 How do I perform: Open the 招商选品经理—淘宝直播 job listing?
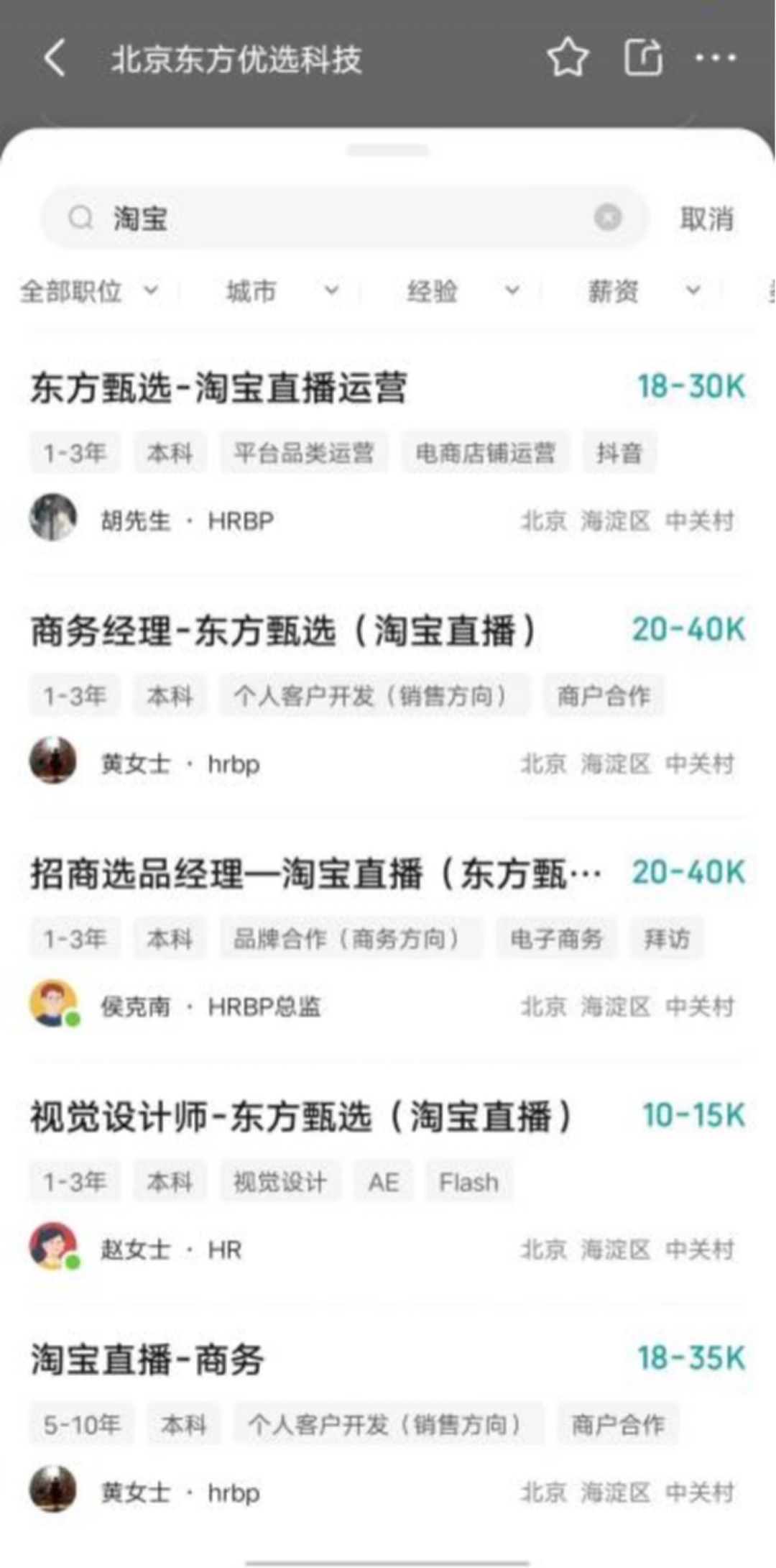[316, 874]
